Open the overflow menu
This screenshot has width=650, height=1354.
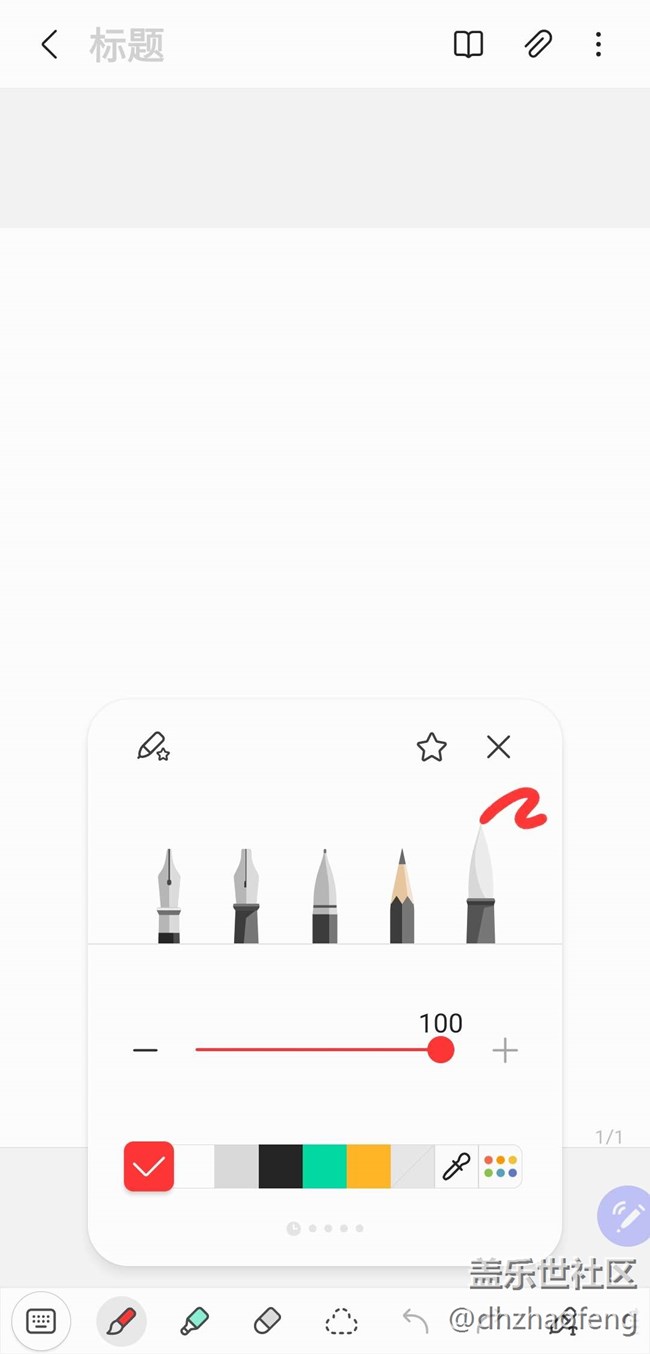(x=598, y=45)
